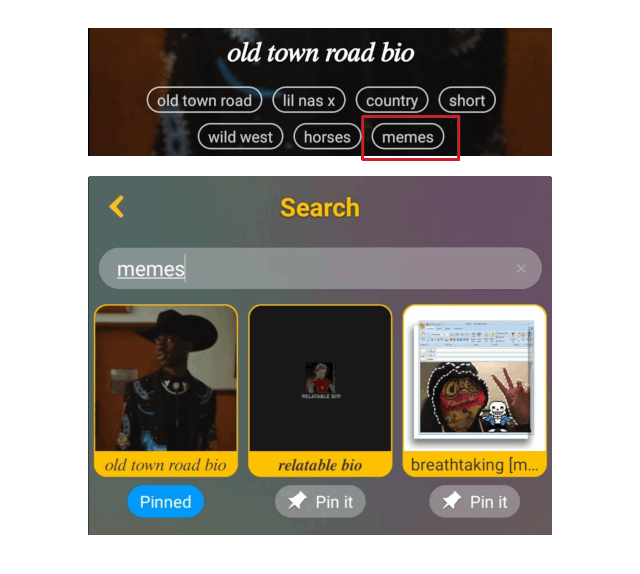Choose the country tag chip
Viewport: 640px width, 574px height.
click(392, 100)
